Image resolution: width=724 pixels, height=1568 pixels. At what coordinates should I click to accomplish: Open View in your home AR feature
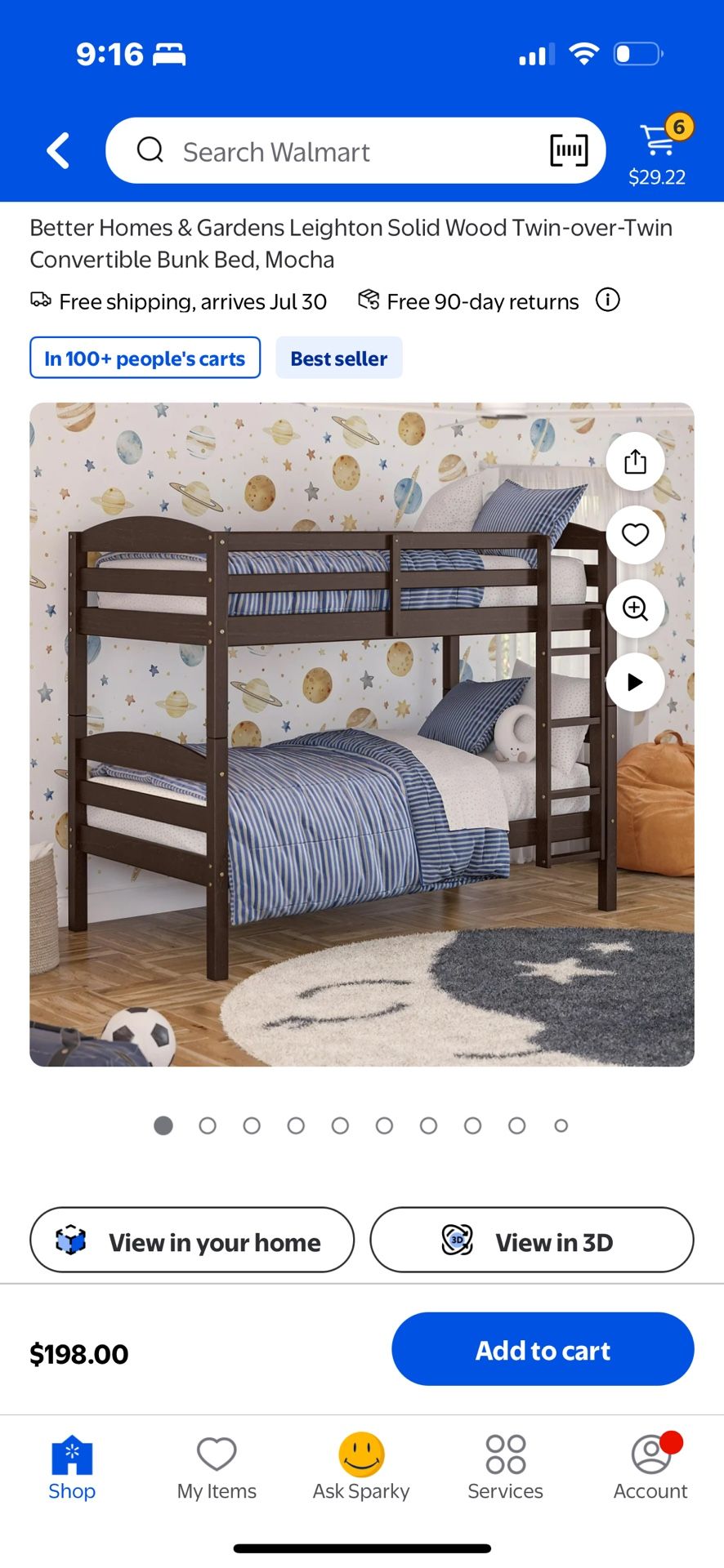point(191,1241)
